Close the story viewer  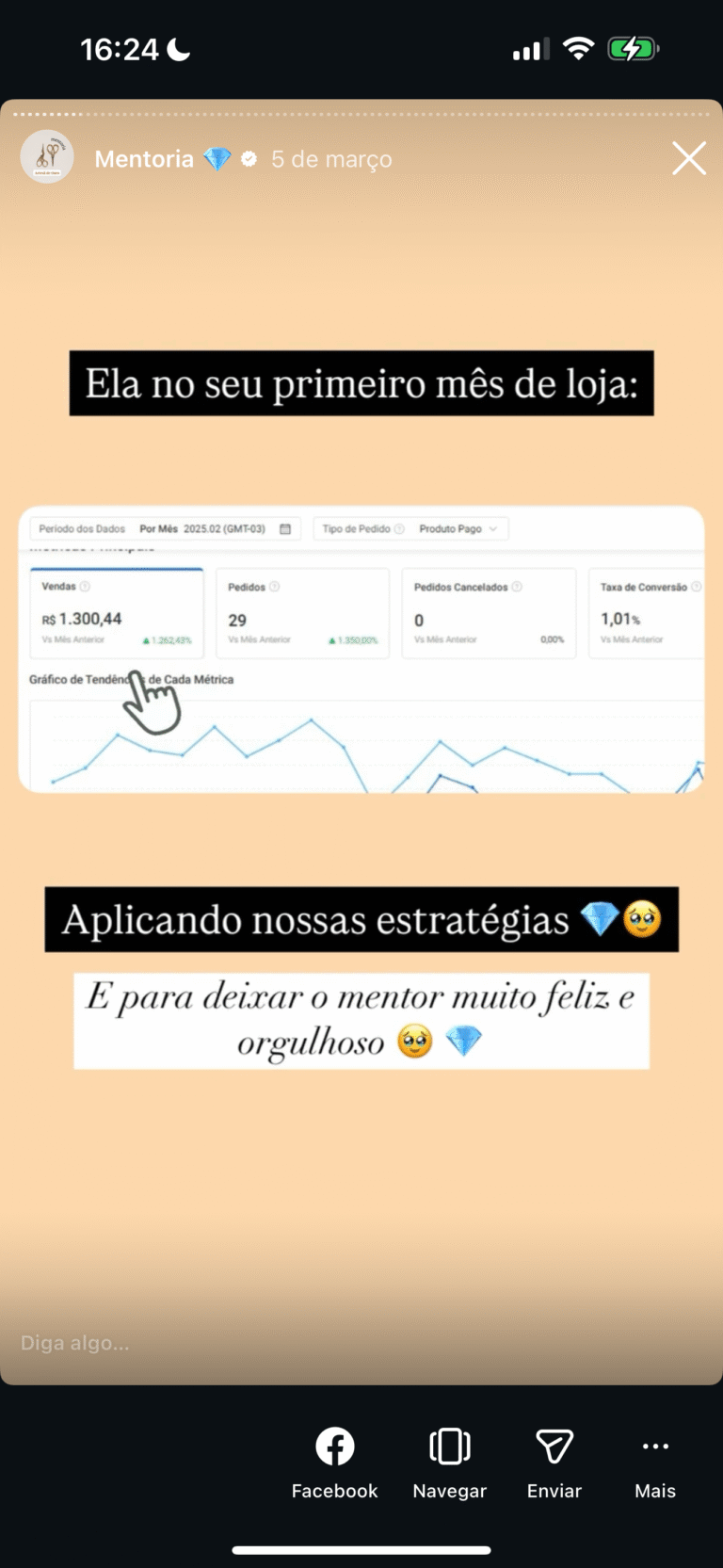click(x=688, y=159)
